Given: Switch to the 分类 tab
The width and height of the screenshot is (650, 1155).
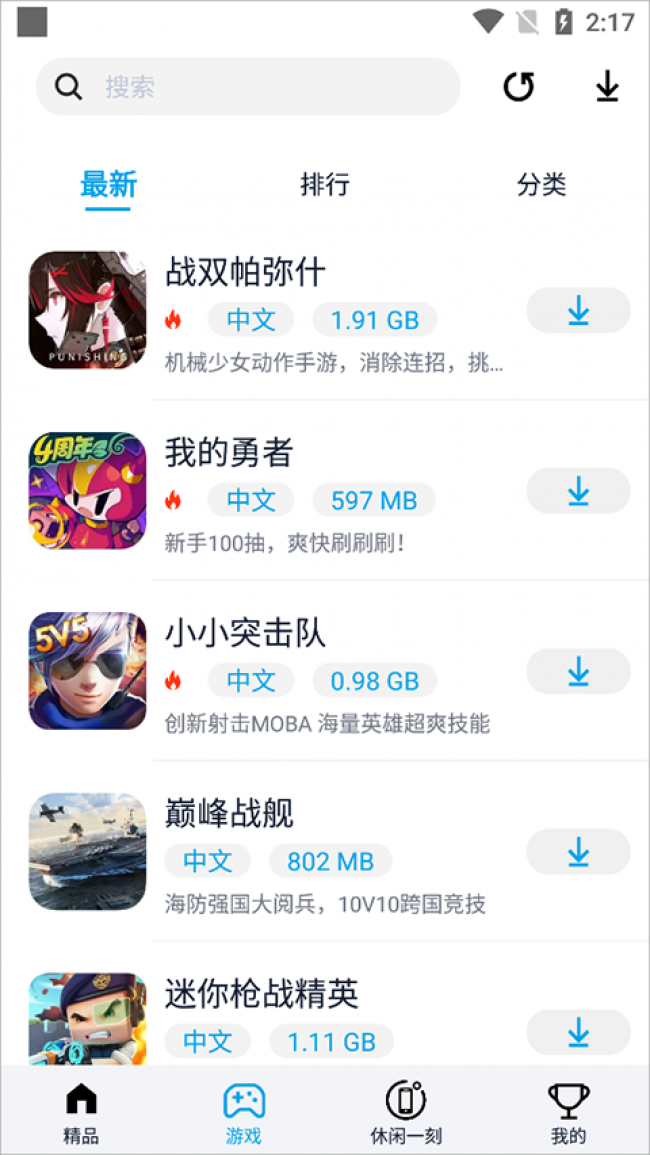Looking at the screenshot, I should pos(542,185).
